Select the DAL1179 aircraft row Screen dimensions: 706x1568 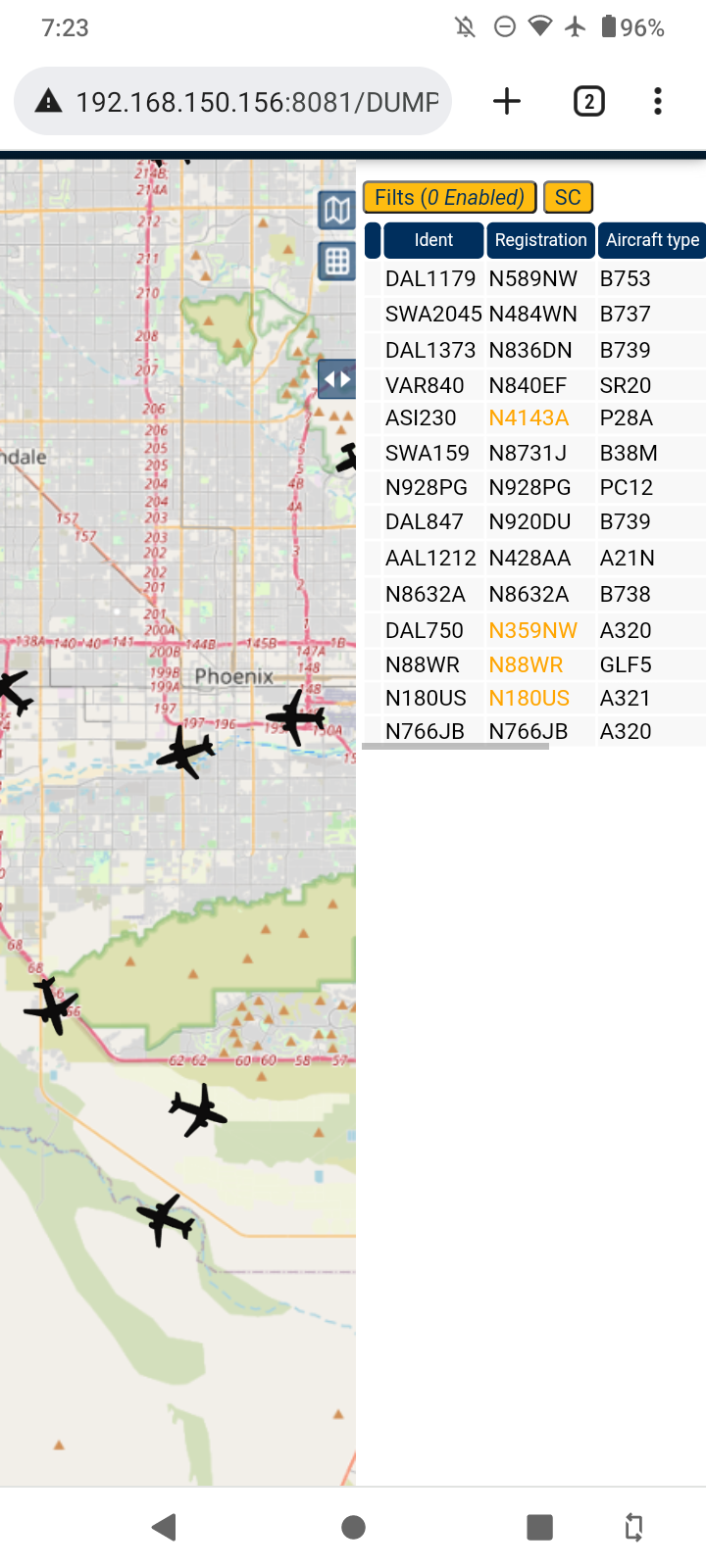click(x=534, y=278)
